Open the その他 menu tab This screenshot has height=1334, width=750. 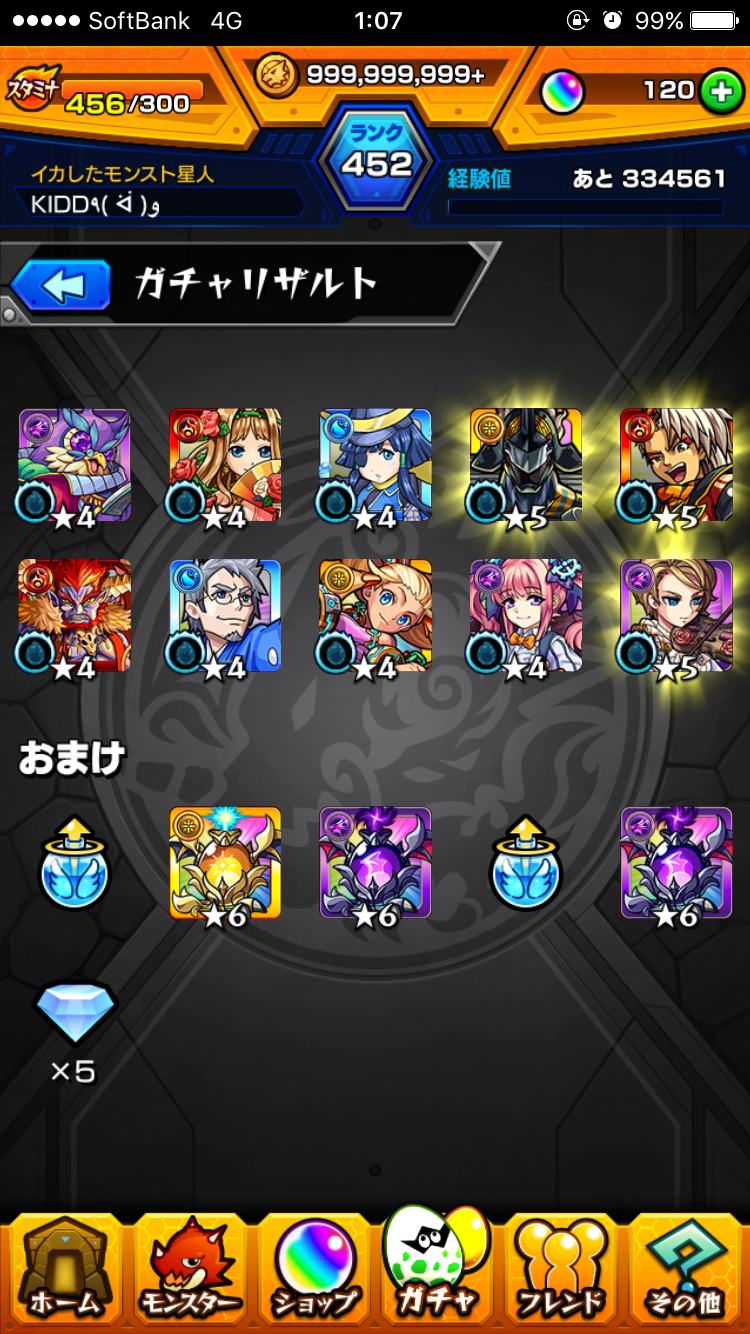[x=686, y=1270]
